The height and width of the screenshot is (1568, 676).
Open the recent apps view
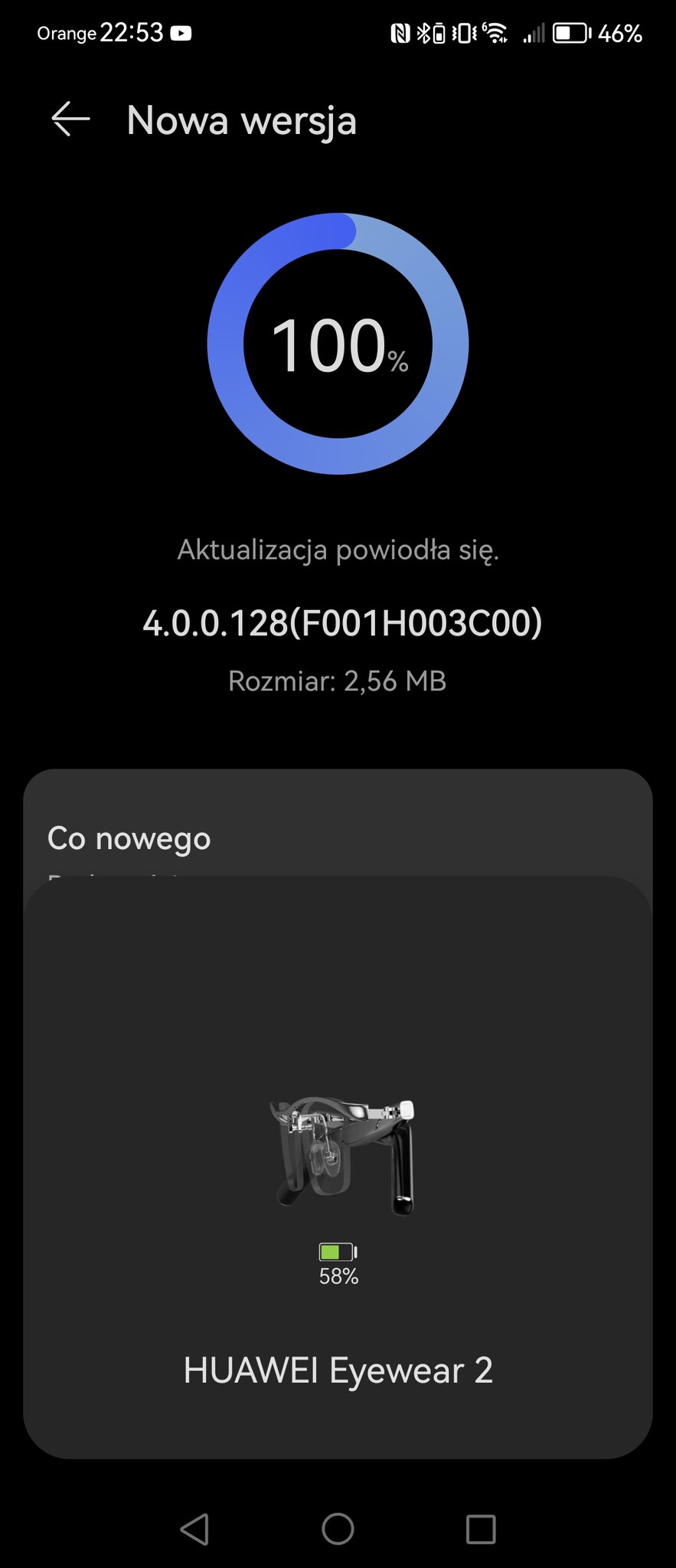[x=480, y=1529]
